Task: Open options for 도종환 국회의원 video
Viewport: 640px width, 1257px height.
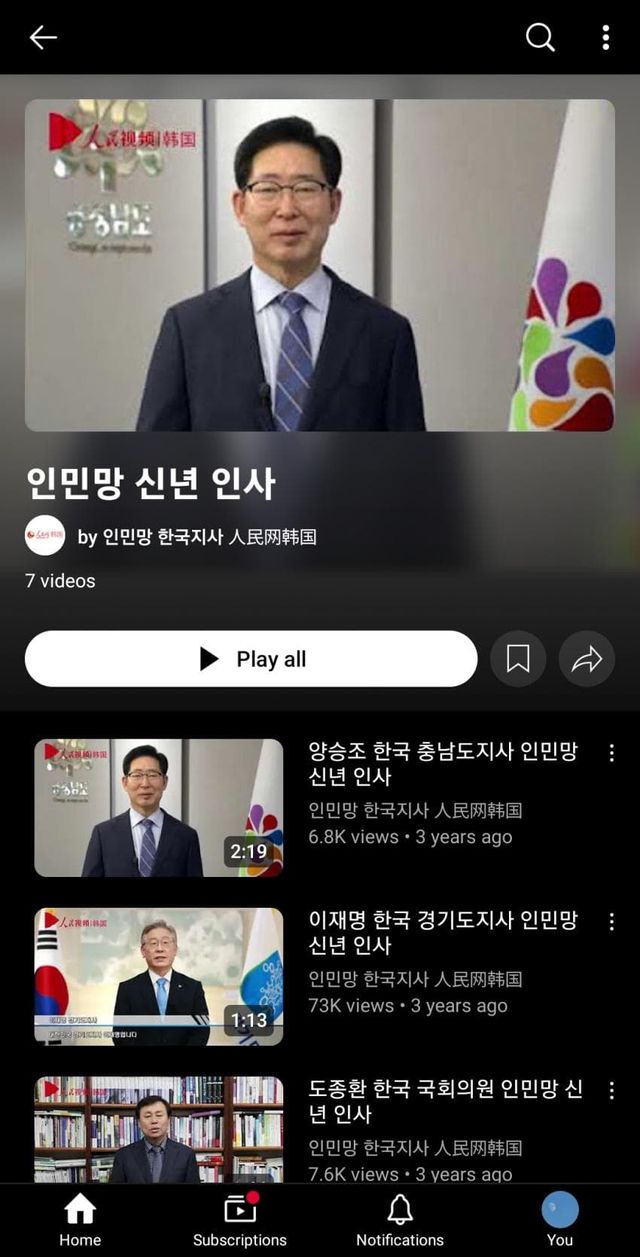Action: coord(611,1091)
